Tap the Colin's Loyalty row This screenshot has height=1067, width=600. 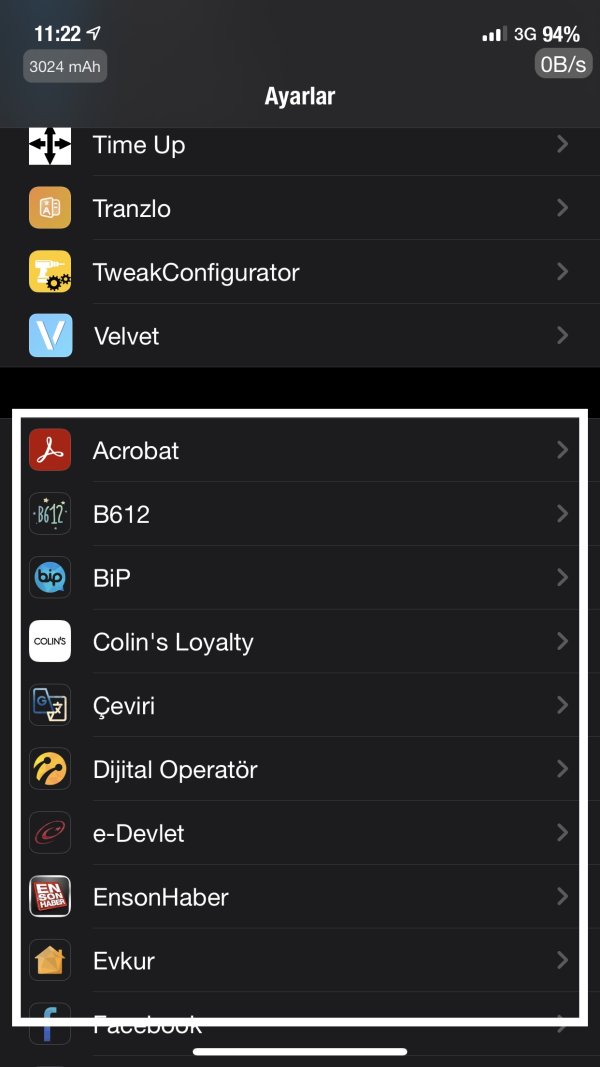coord(300,642)
